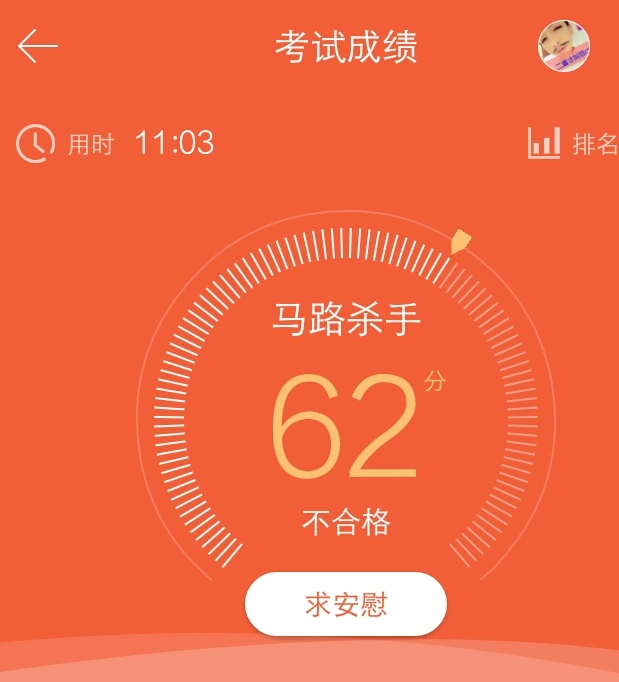Open the profile avatar picture

(x=564, y=47)
